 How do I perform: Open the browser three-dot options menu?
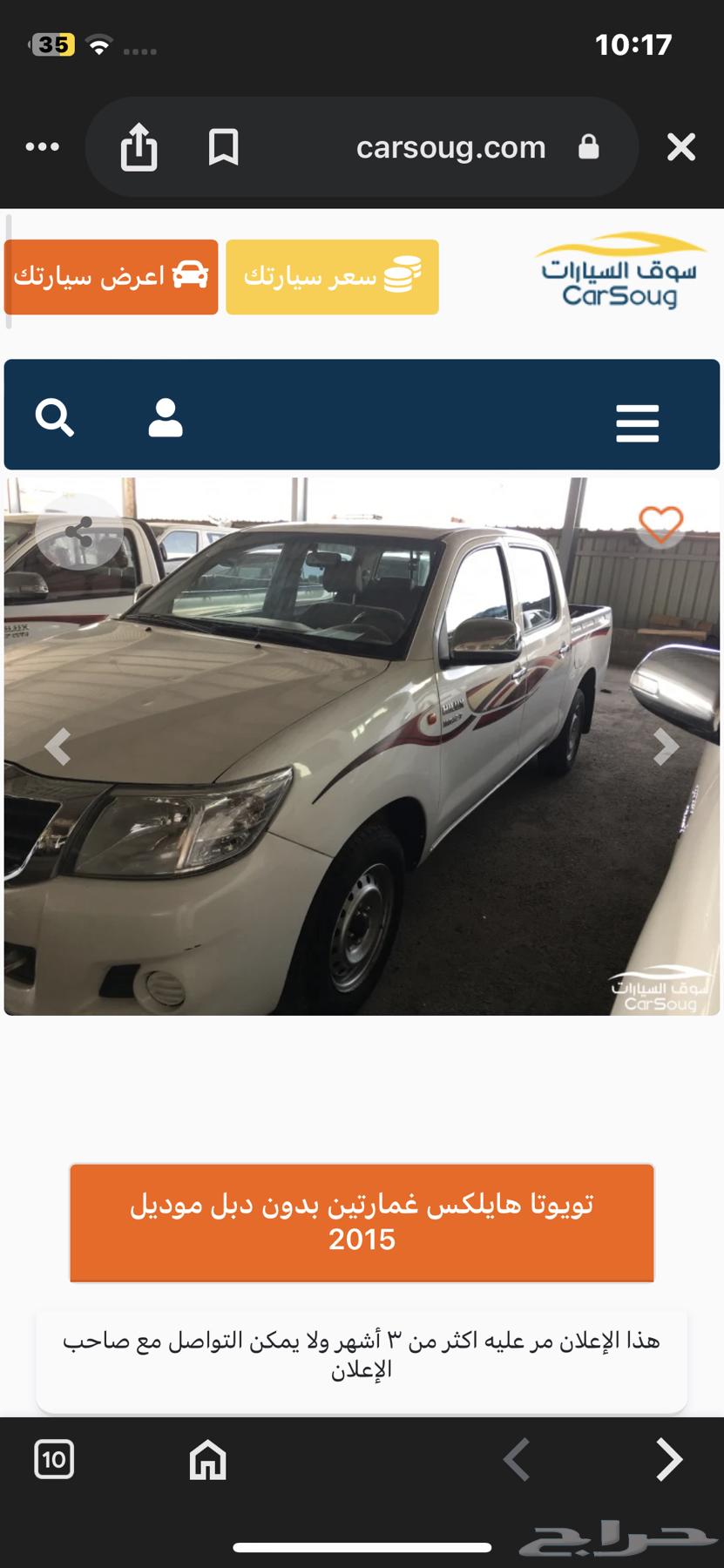(x=43, y=146)
